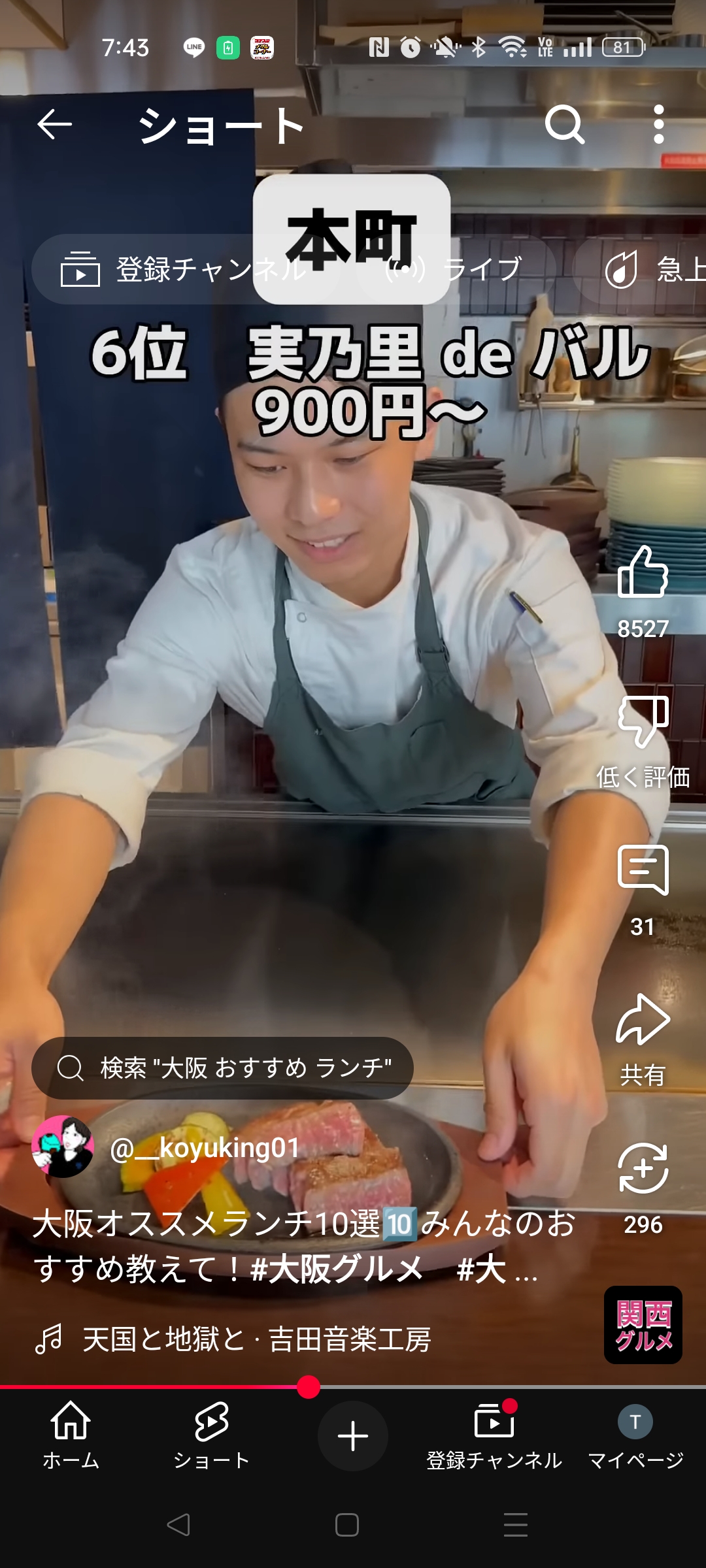
Task: Create new content with the plus button
Action: [x=353, y=1436]
